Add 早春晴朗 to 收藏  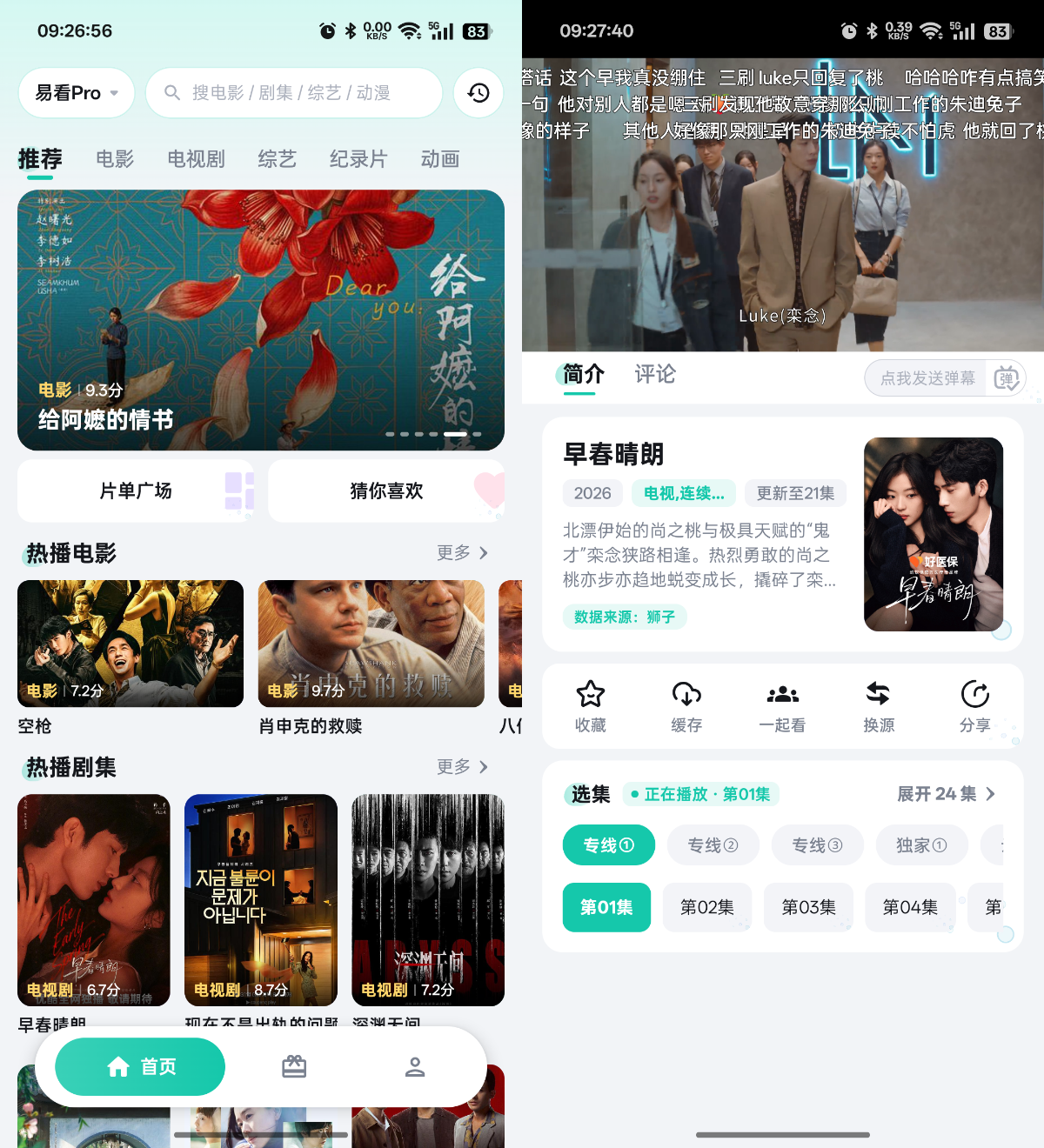(x=591, y=706)
